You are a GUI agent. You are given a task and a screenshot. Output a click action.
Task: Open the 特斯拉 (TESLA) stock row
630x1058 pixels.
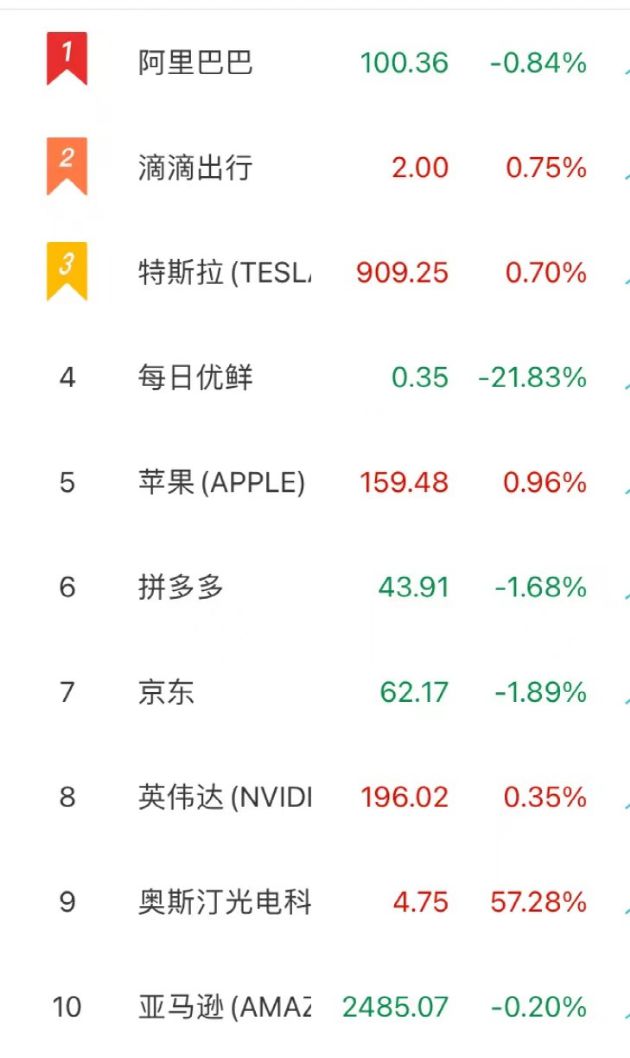(224, 272)
